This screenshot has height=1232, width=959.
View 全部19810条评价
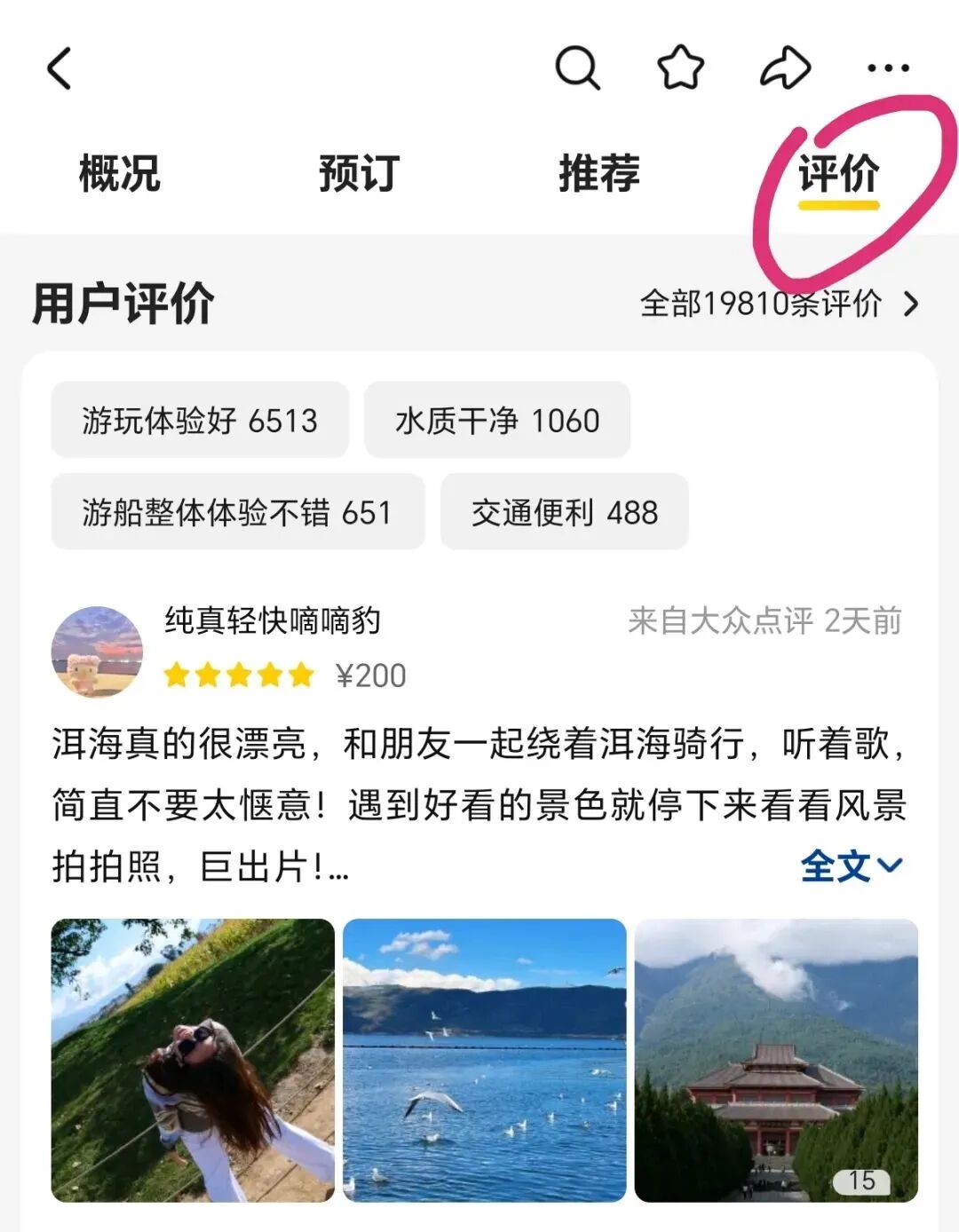[779, 304]
